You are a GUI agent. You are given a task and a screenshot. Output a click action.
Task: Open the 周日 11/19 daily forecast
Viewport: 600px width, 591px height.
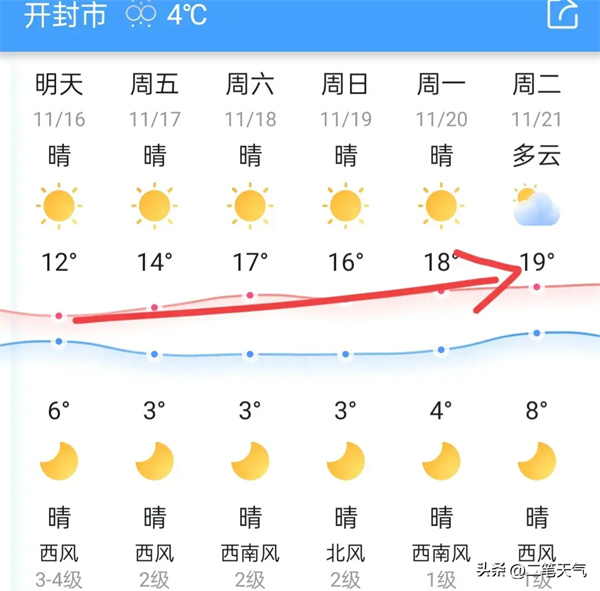346,100
